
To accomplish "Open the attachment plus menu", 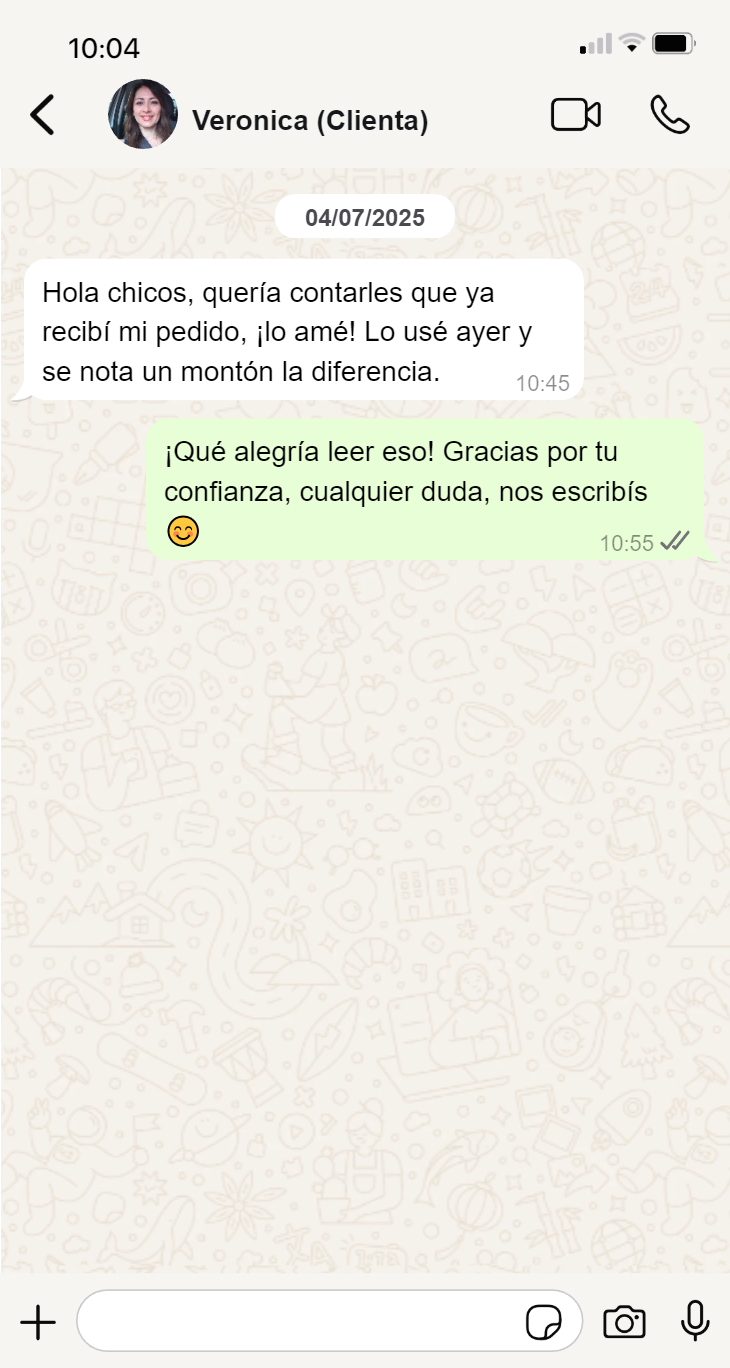I will pos(38,1322).
